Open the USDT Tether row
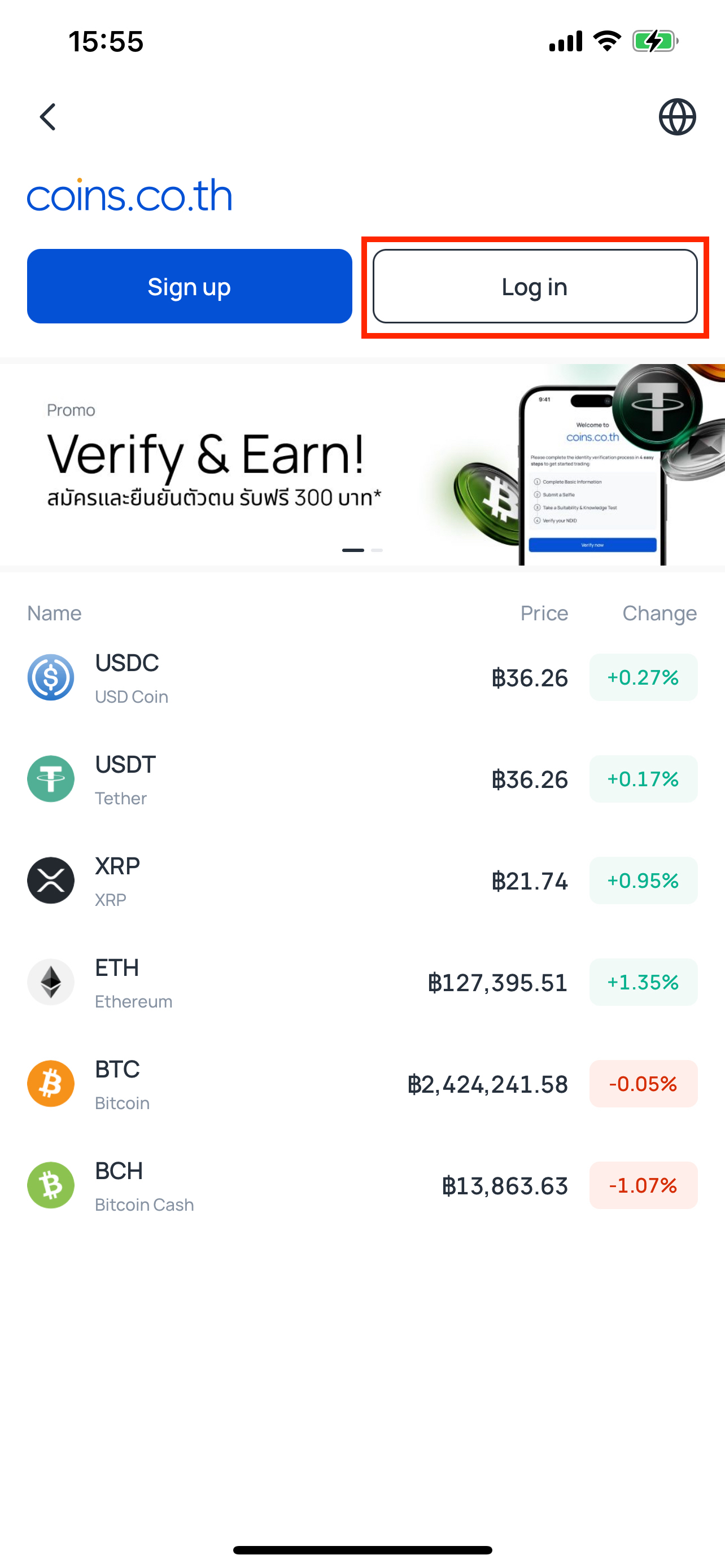Image resolution: width=725 pixels, height=1568 pixels. pos(361,779)
